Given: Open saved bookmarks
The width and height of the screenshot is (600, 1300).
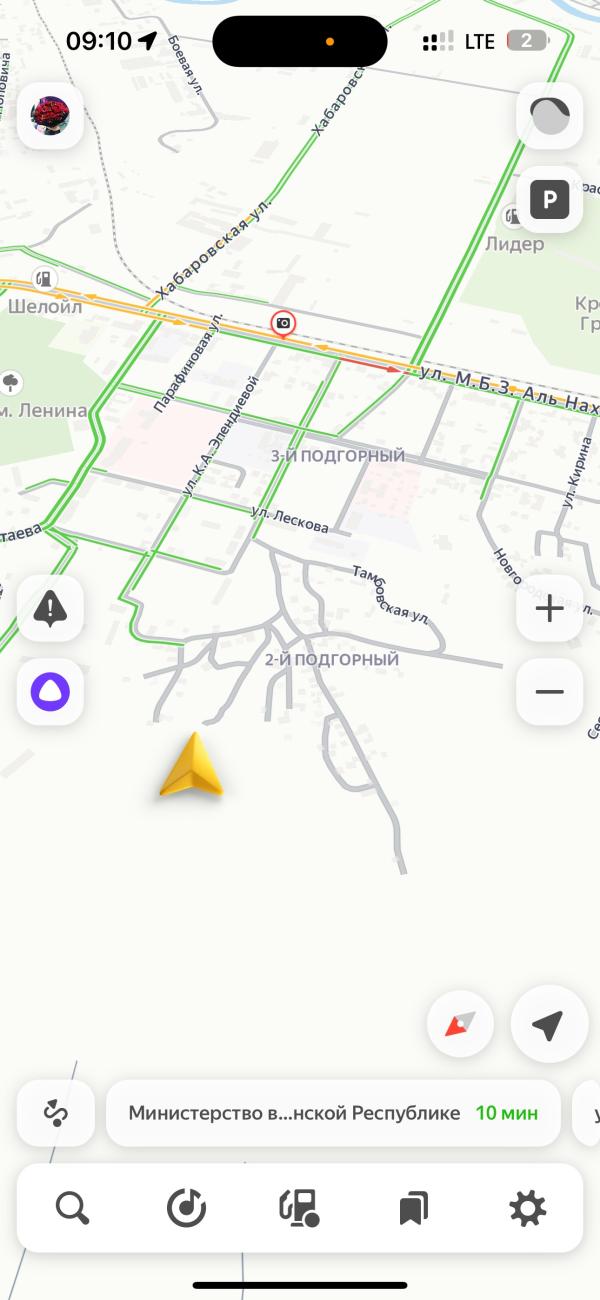Looking at the screenshot, I should click(x=413, y=1209).
